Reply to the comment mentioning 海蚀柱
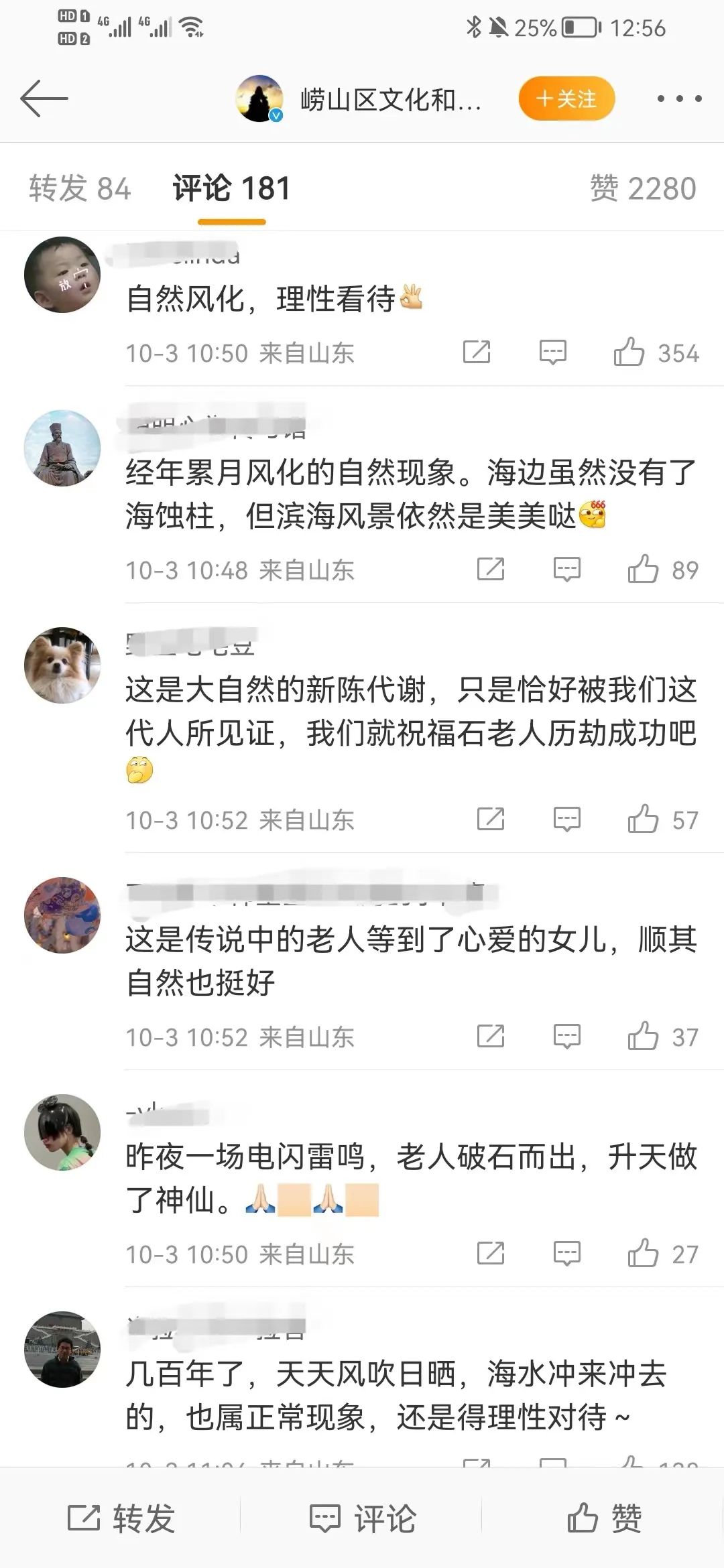This screenshot has width=724, height=1568. tap(567, 570)
